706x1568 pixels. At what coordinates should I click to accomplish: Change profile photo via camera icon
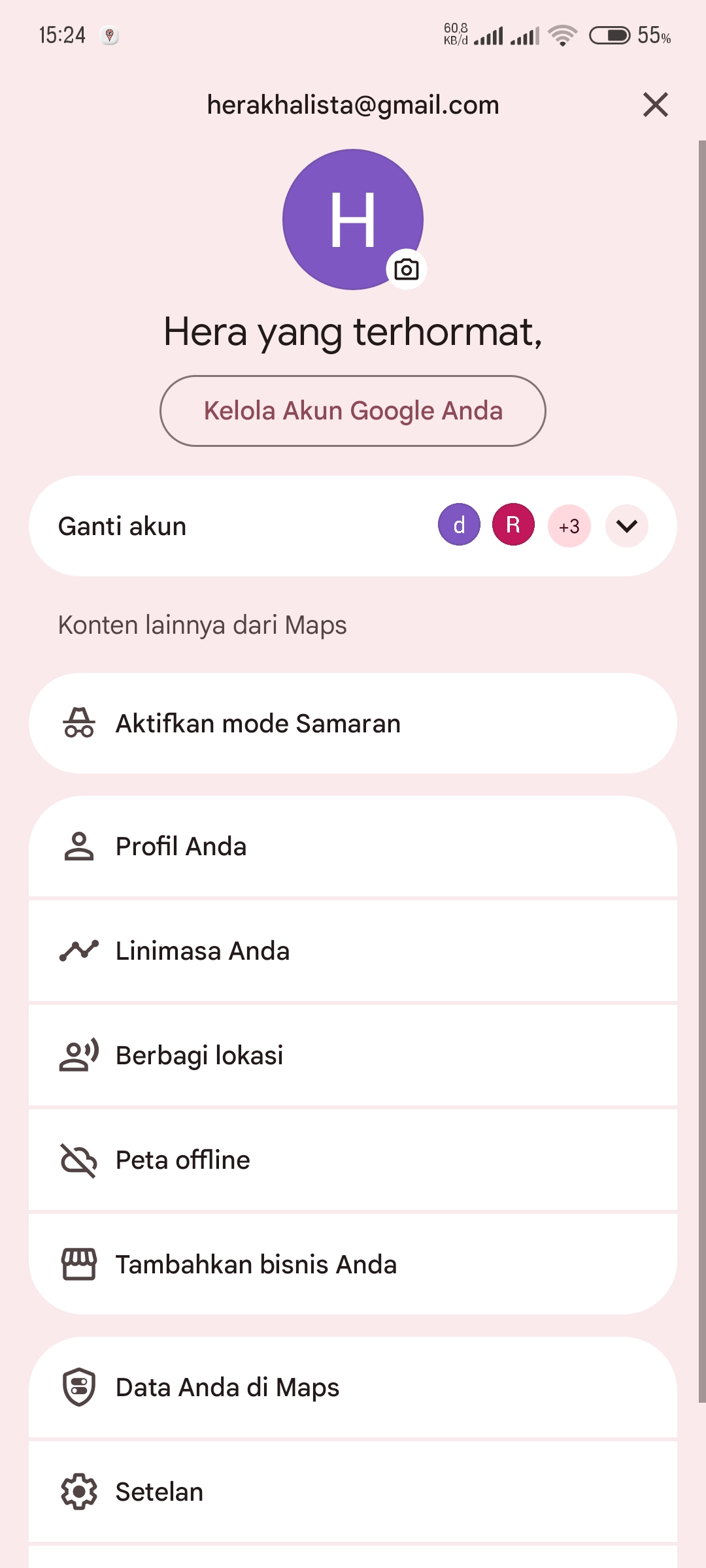point(407,269)
